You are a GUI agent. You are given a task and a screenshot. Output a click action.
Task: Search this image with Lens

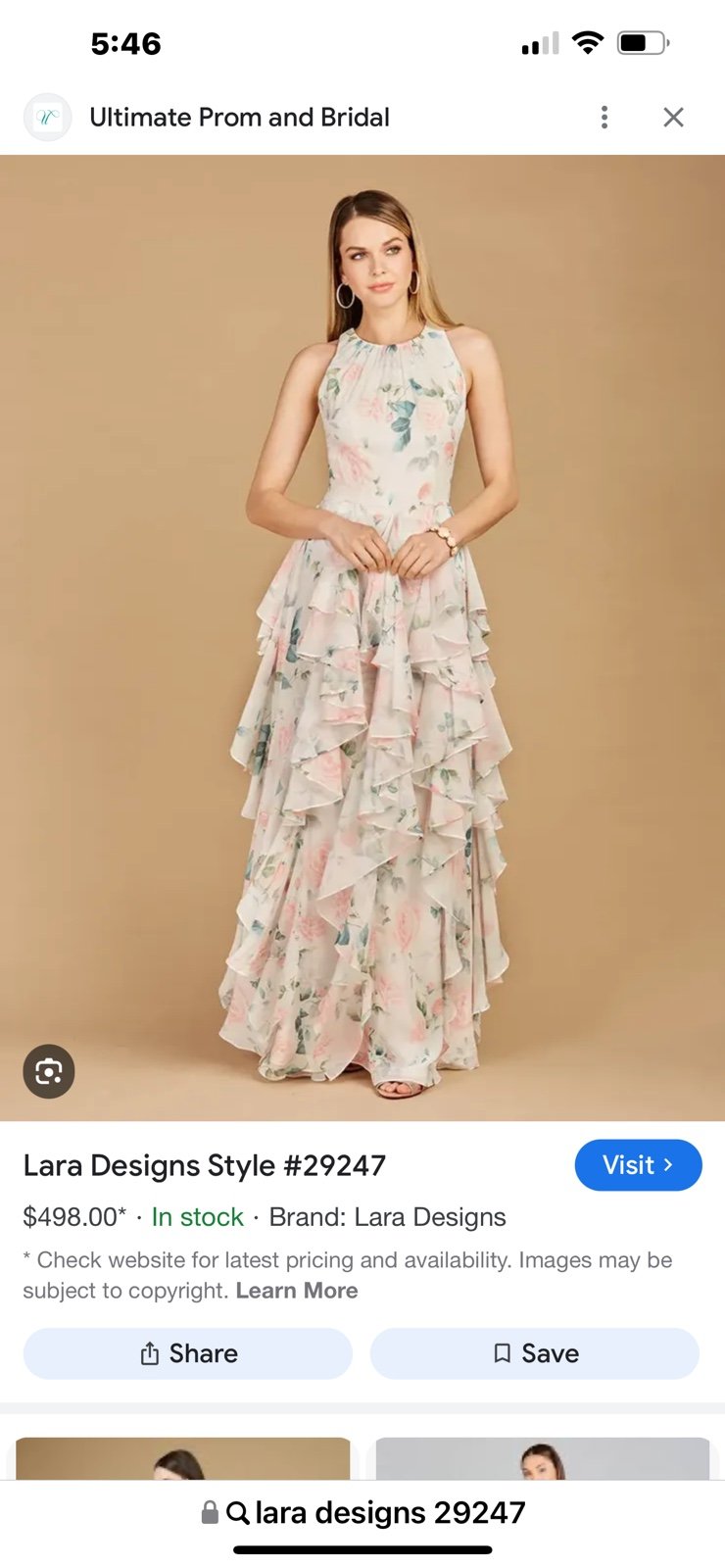click(49, 1071)
